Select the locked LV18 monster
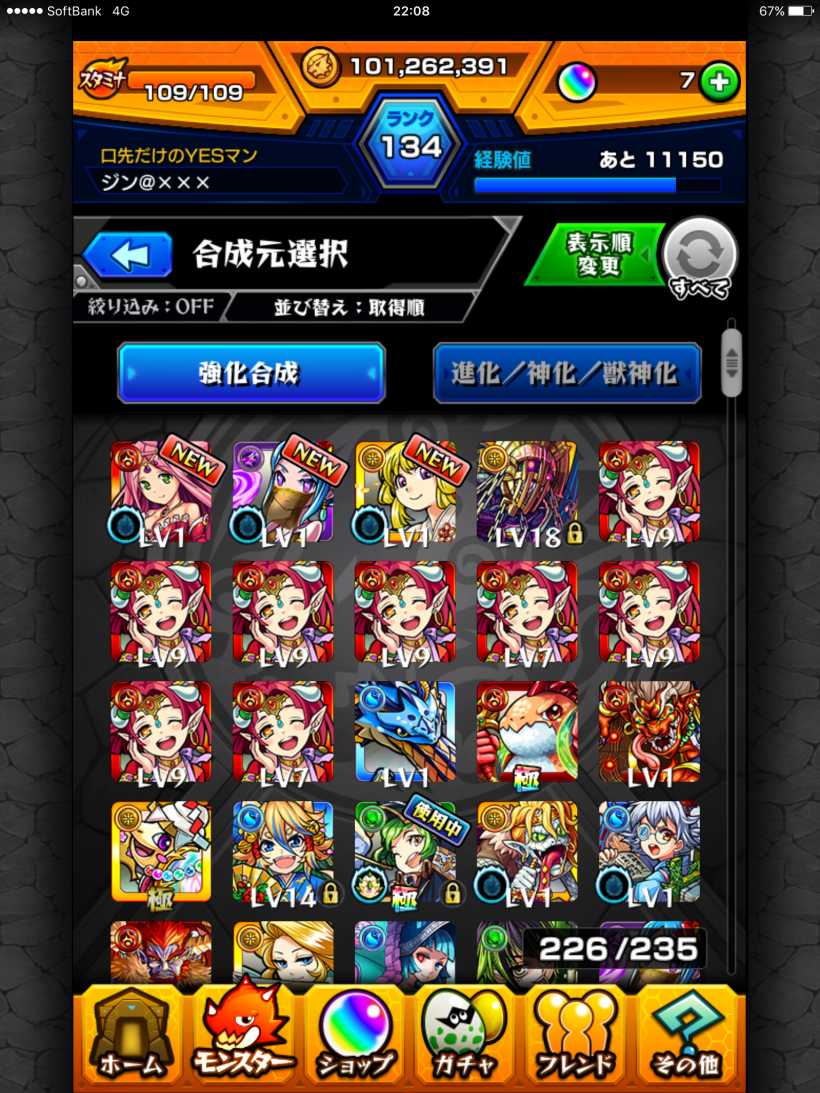 click(x=527, y=492)
